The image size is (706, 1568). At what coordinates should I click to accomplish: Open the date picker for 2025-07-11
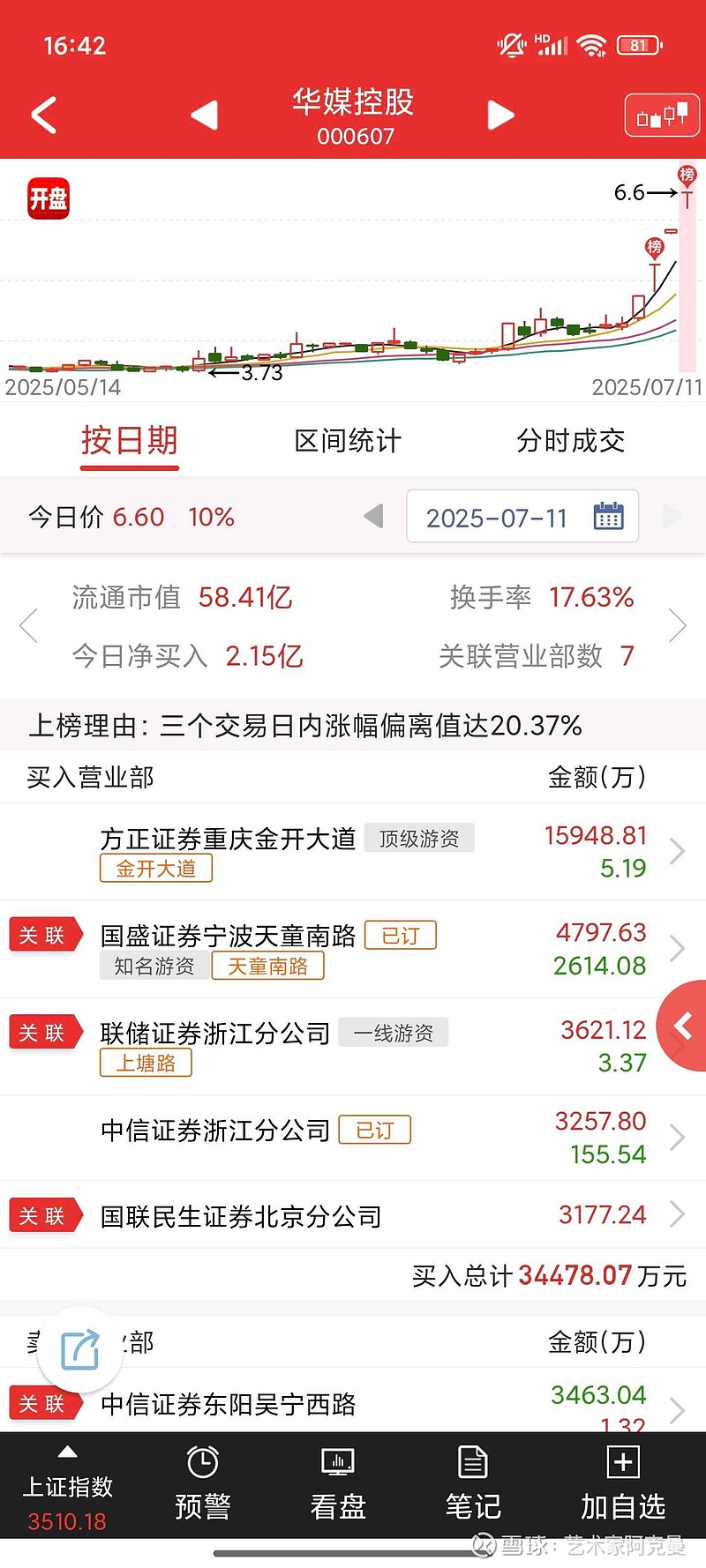point(522,517)
